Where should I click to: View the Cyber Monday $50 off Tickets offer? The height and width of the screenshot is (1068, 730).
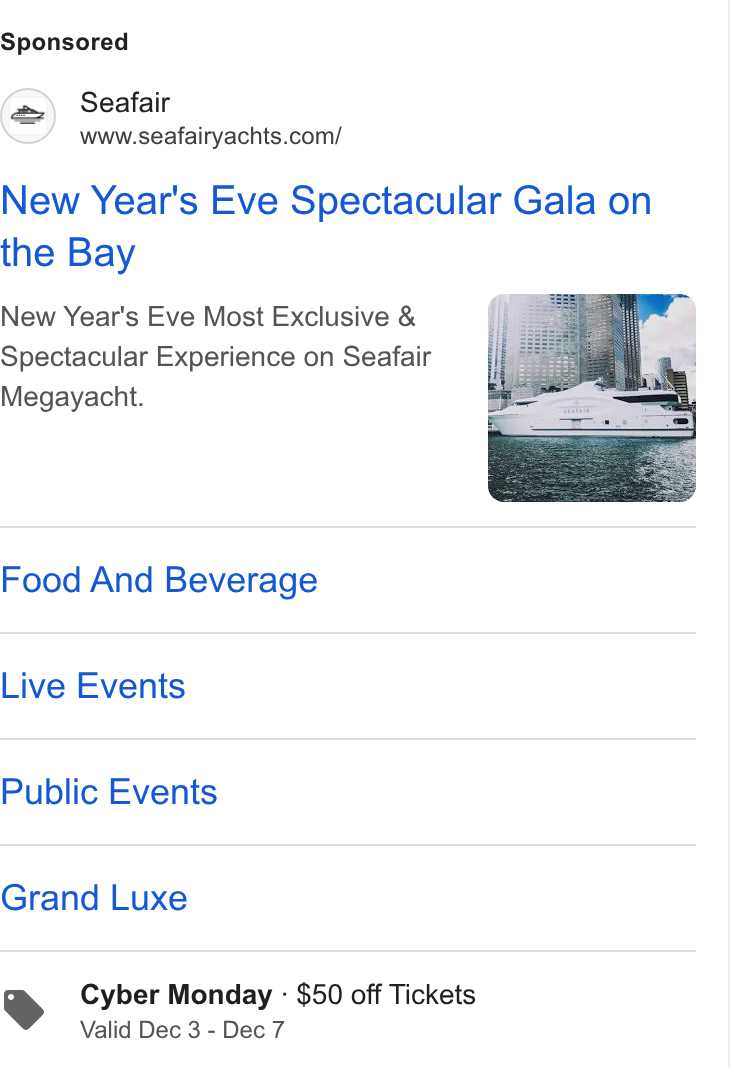point(278,995)
